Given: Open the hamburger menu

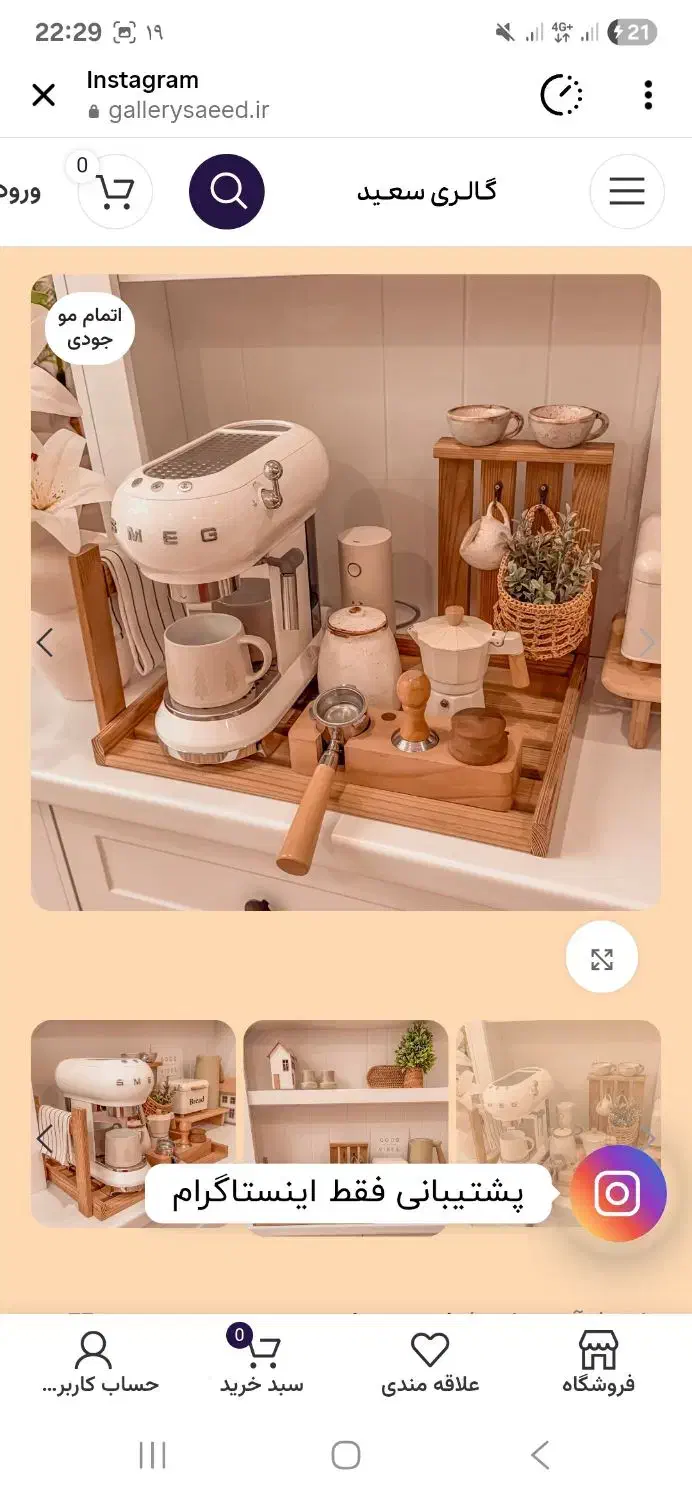Looking at the screenshot, I should (627, 191).
